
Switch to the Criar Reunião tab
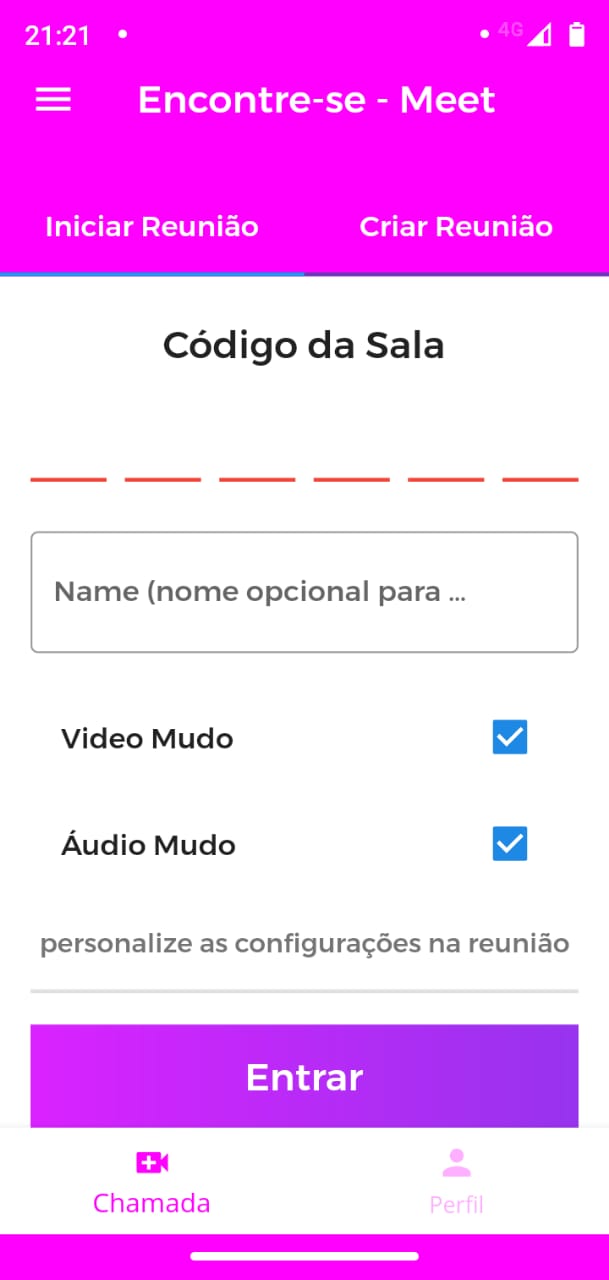coord(456,227)
